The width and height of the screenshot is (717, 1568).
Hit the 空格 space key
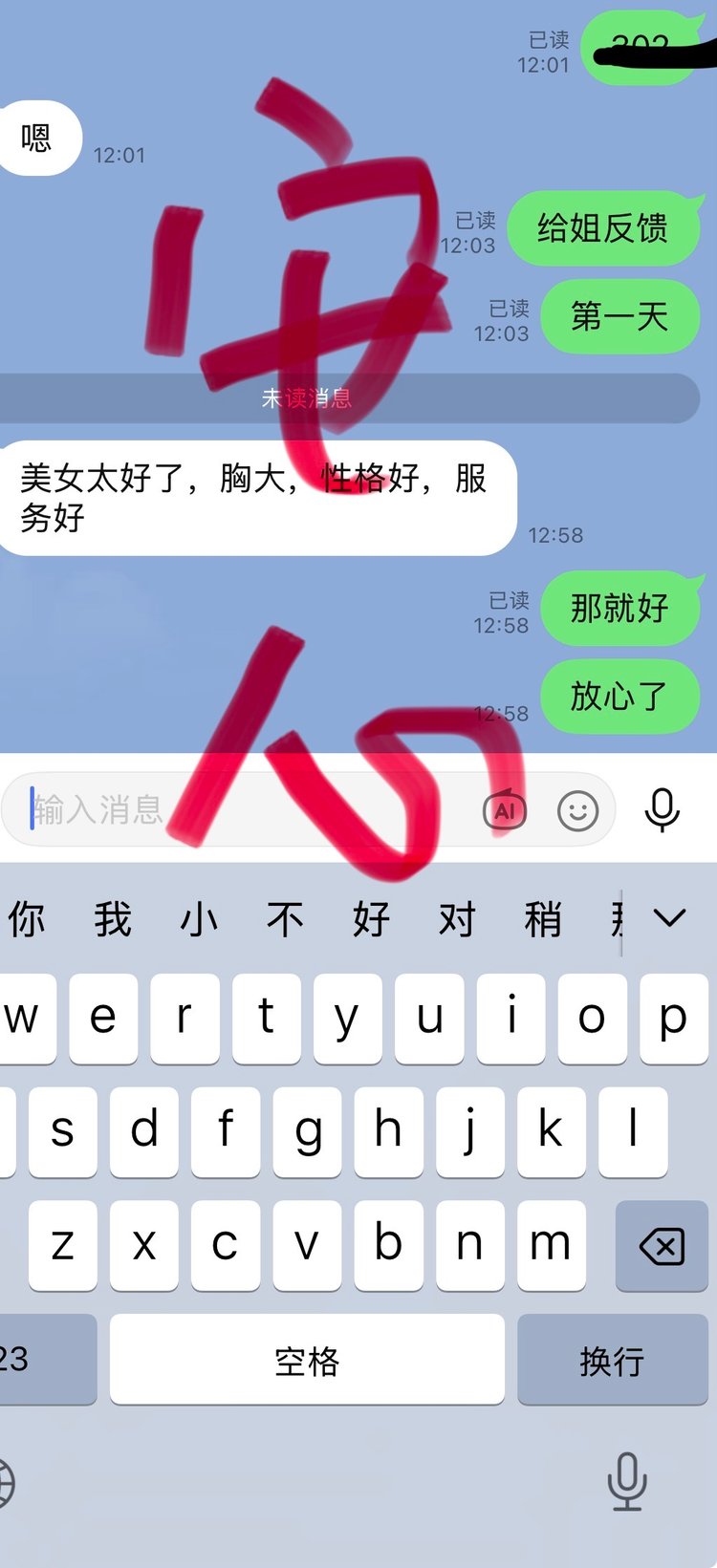pyautogui.click(x=307, y=1360)
